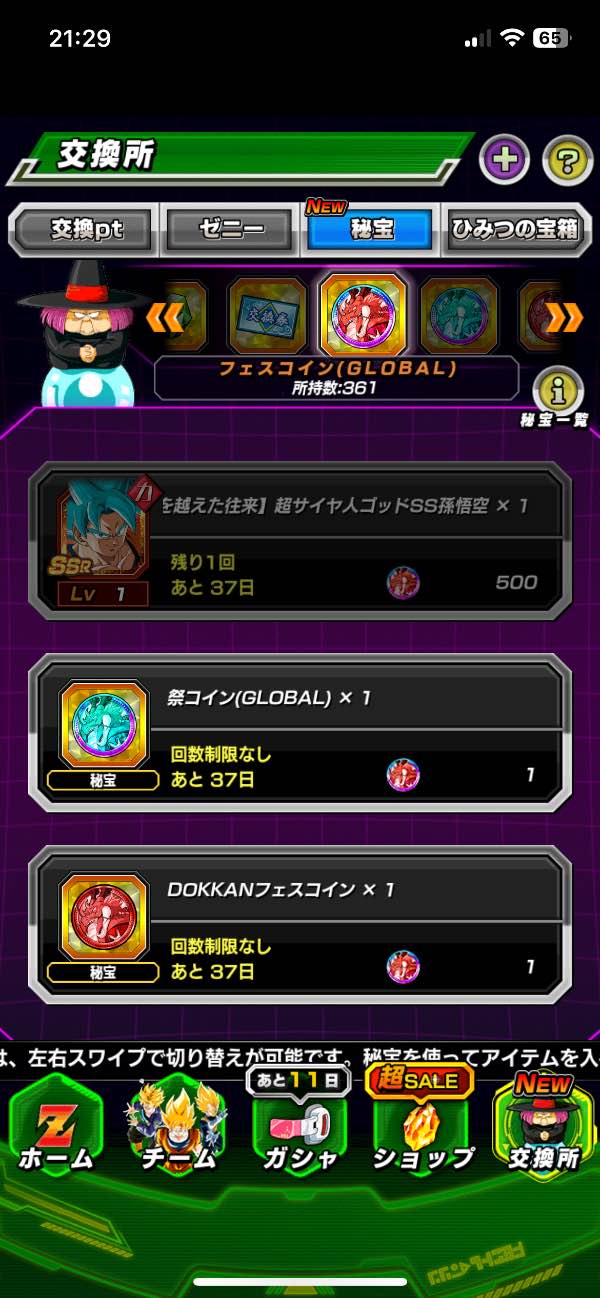The height and width of the screenshot is (1298, 600).
Task: Show previous treasures with left arrow
Action: pyautogui.click(x=163, y=318)
